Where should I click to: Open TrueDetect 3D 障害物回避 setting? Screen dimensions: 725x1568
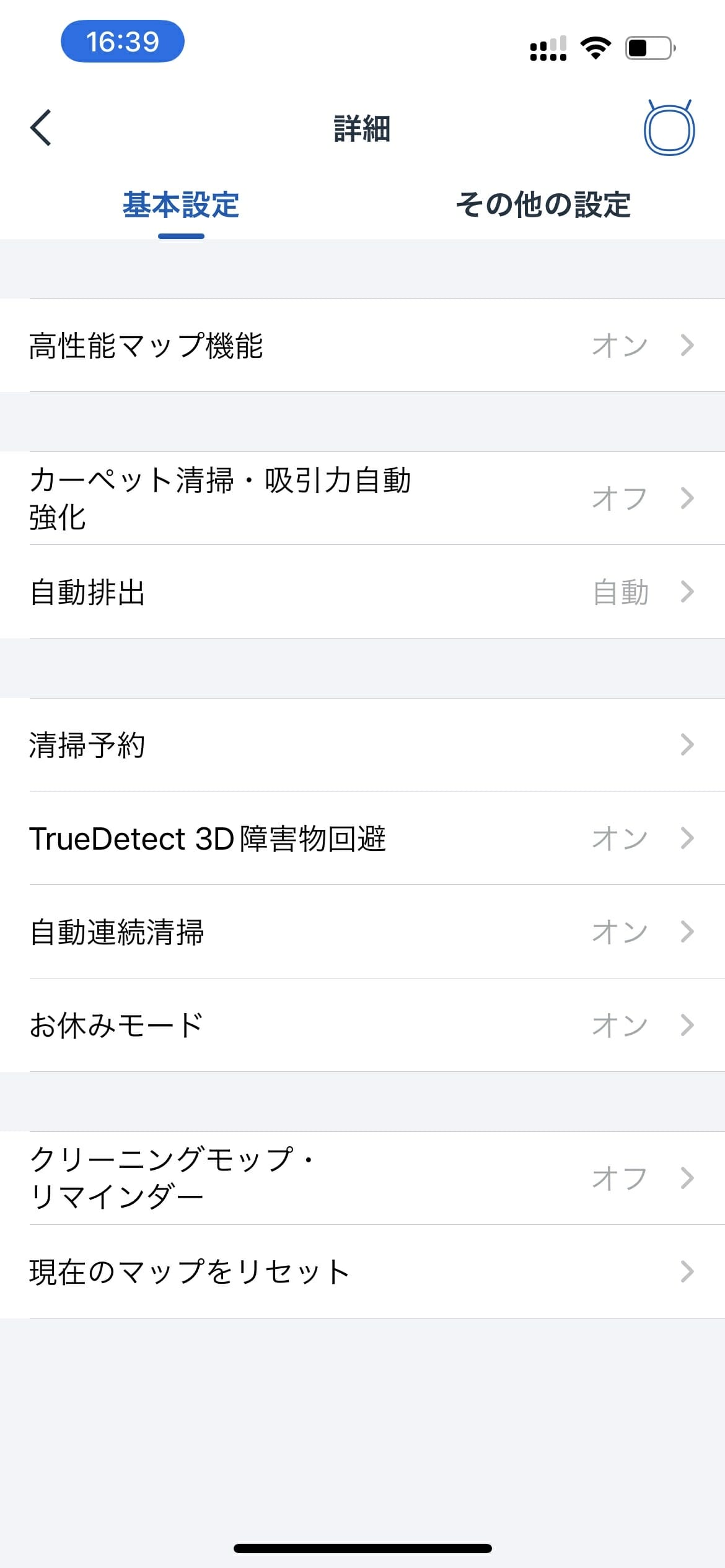(x=362, y=838)
